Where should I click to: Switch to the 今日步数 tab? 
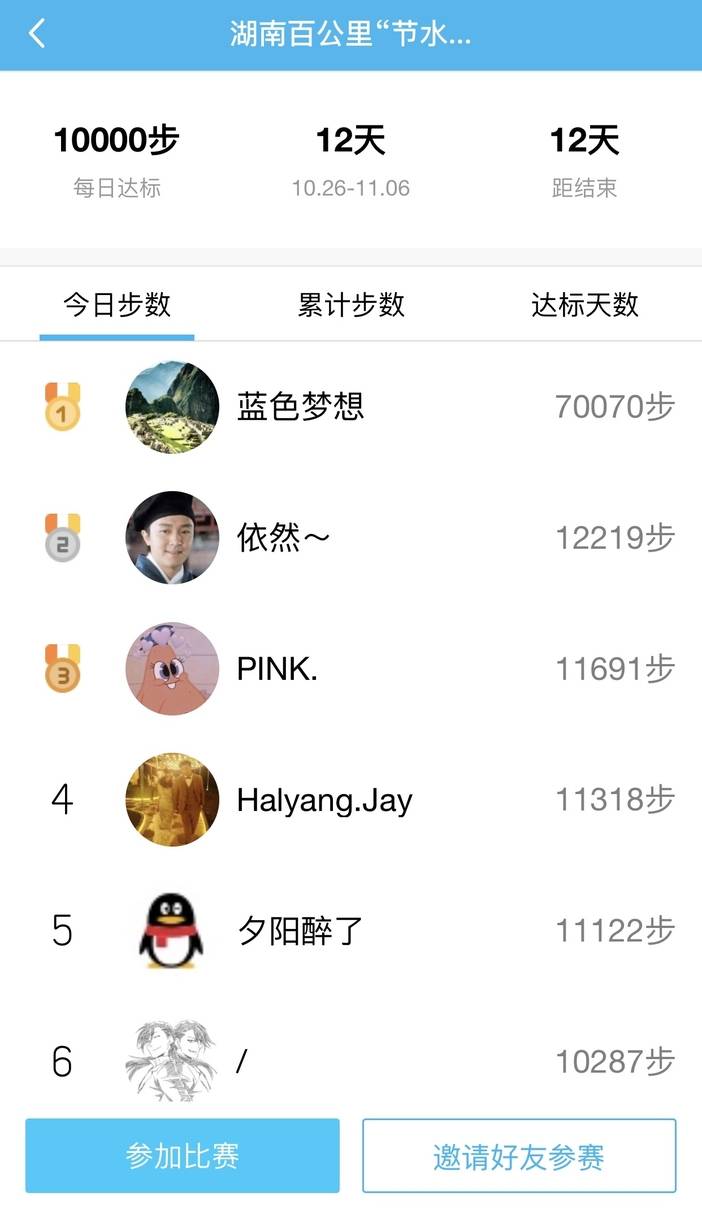tap(117, 305)
